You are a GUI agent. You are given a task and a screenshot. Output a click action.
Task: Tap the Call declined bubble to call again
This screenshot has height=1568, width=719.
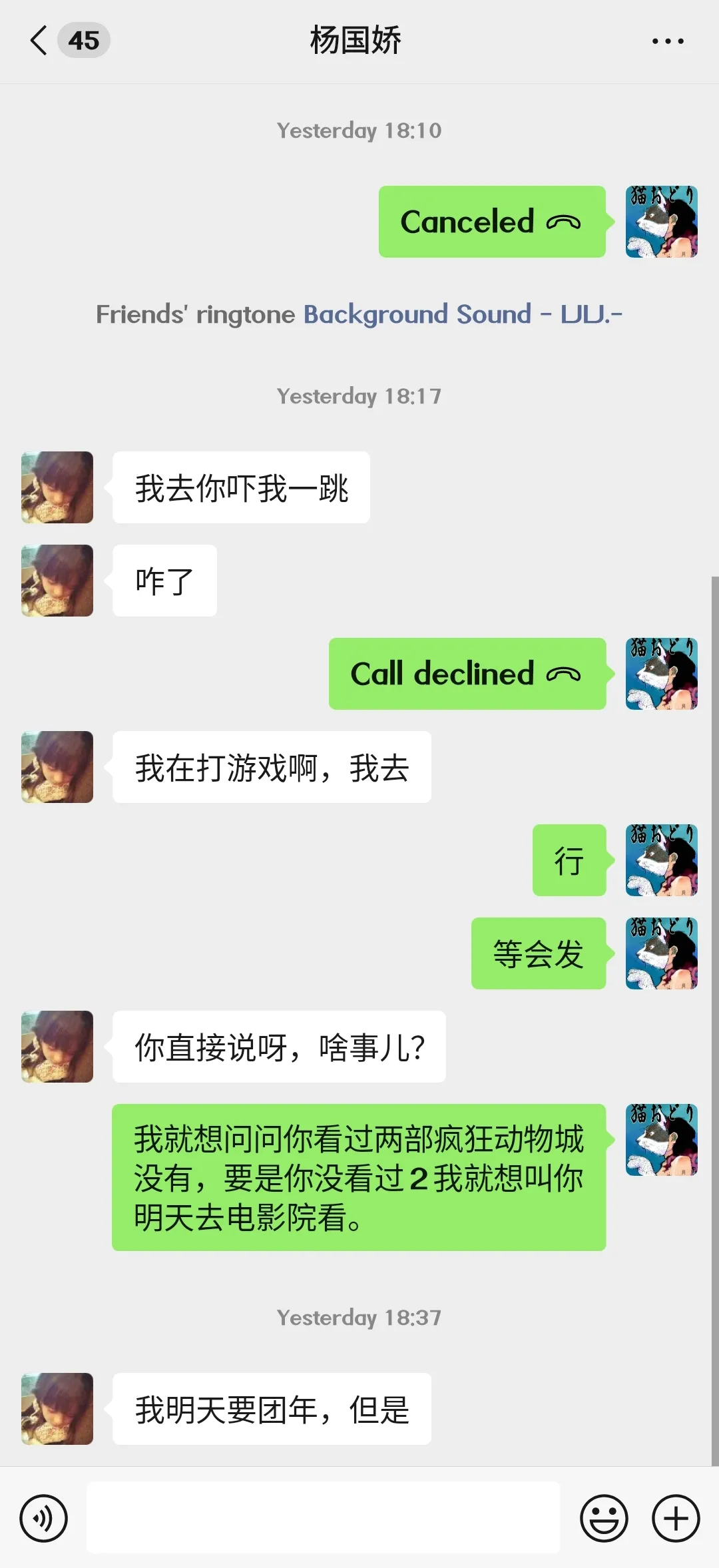467,674
